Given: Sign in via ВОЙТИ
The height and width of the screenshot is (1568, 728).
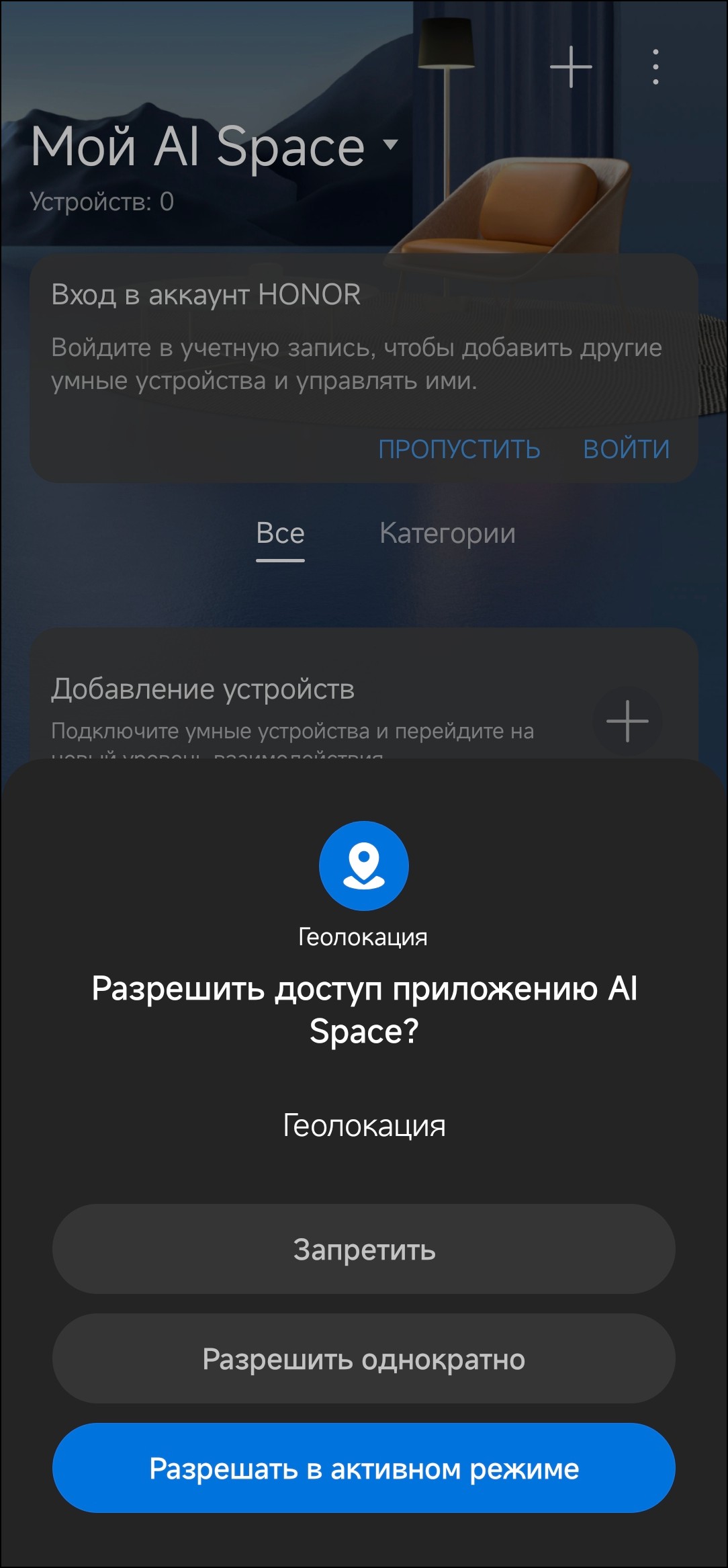Looking at the screenshot, I should tap(626, 449).
